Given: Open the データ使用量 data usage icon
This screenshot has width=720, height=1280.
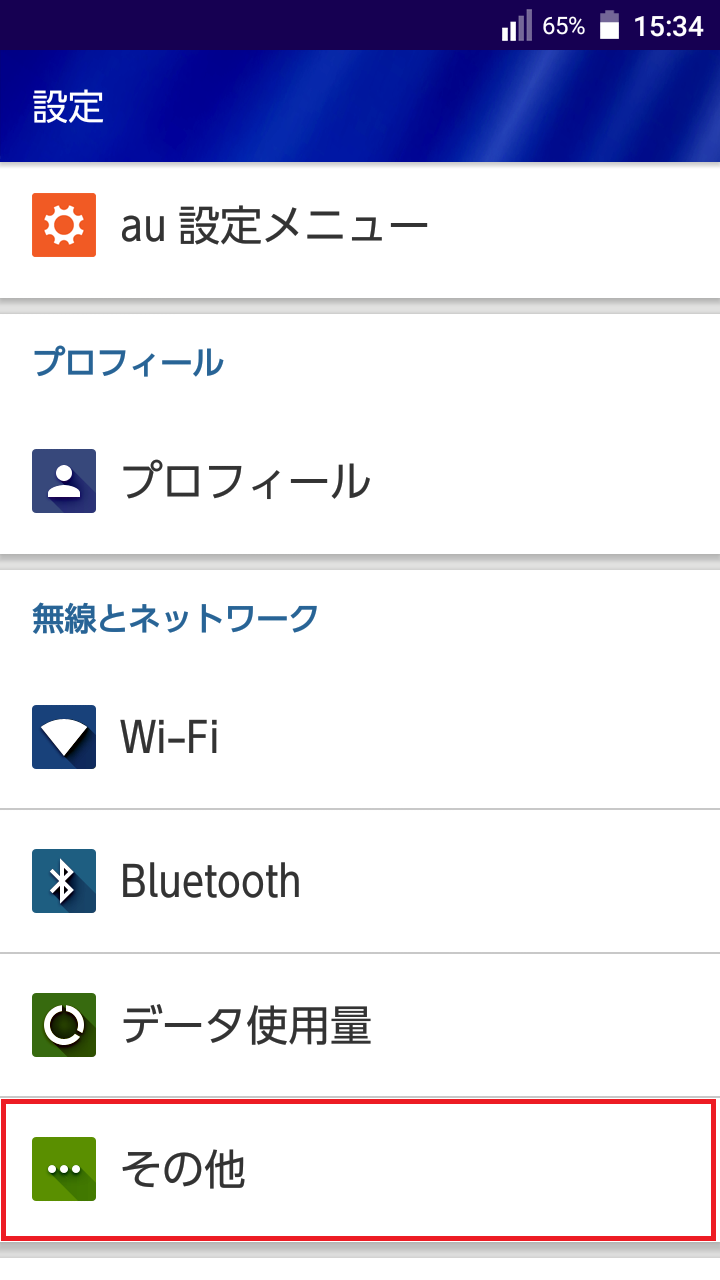Looking at the screenshot, I should [x=63, y=1025].
